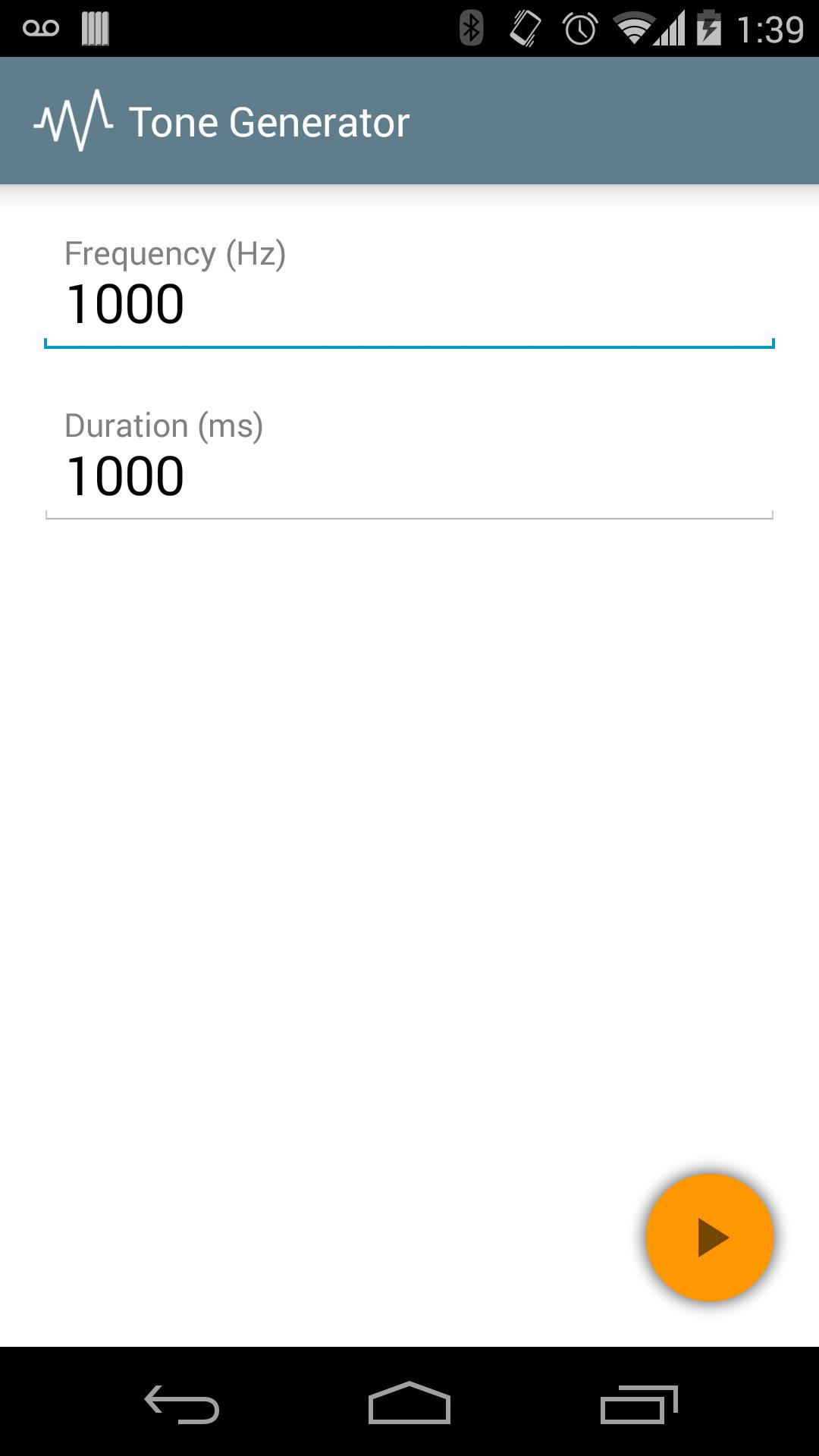Viewport: 819px width, 1456px height.
Task: Edit the Frequency (Hz) field
Action: coord(409,305)
